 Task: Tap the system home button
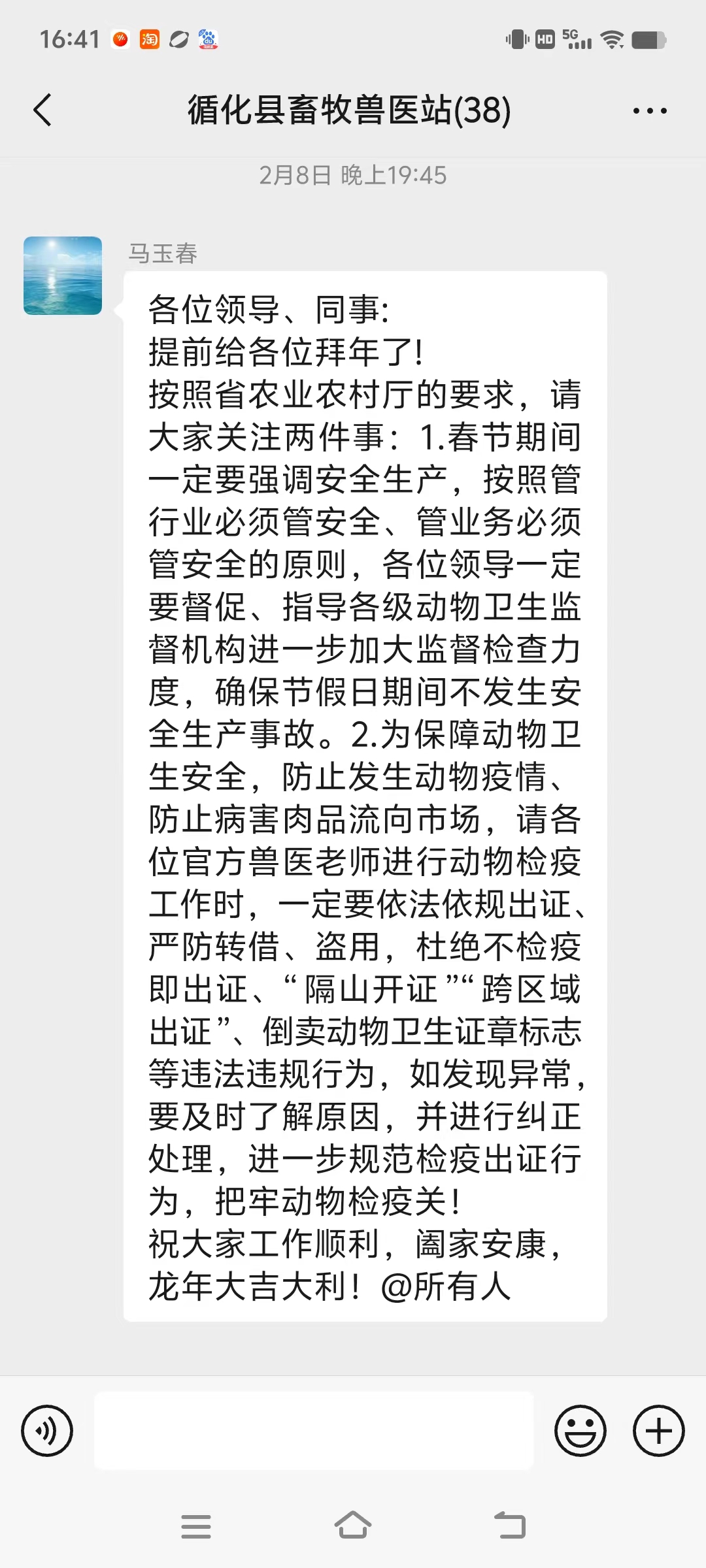tap(353, 1526)
